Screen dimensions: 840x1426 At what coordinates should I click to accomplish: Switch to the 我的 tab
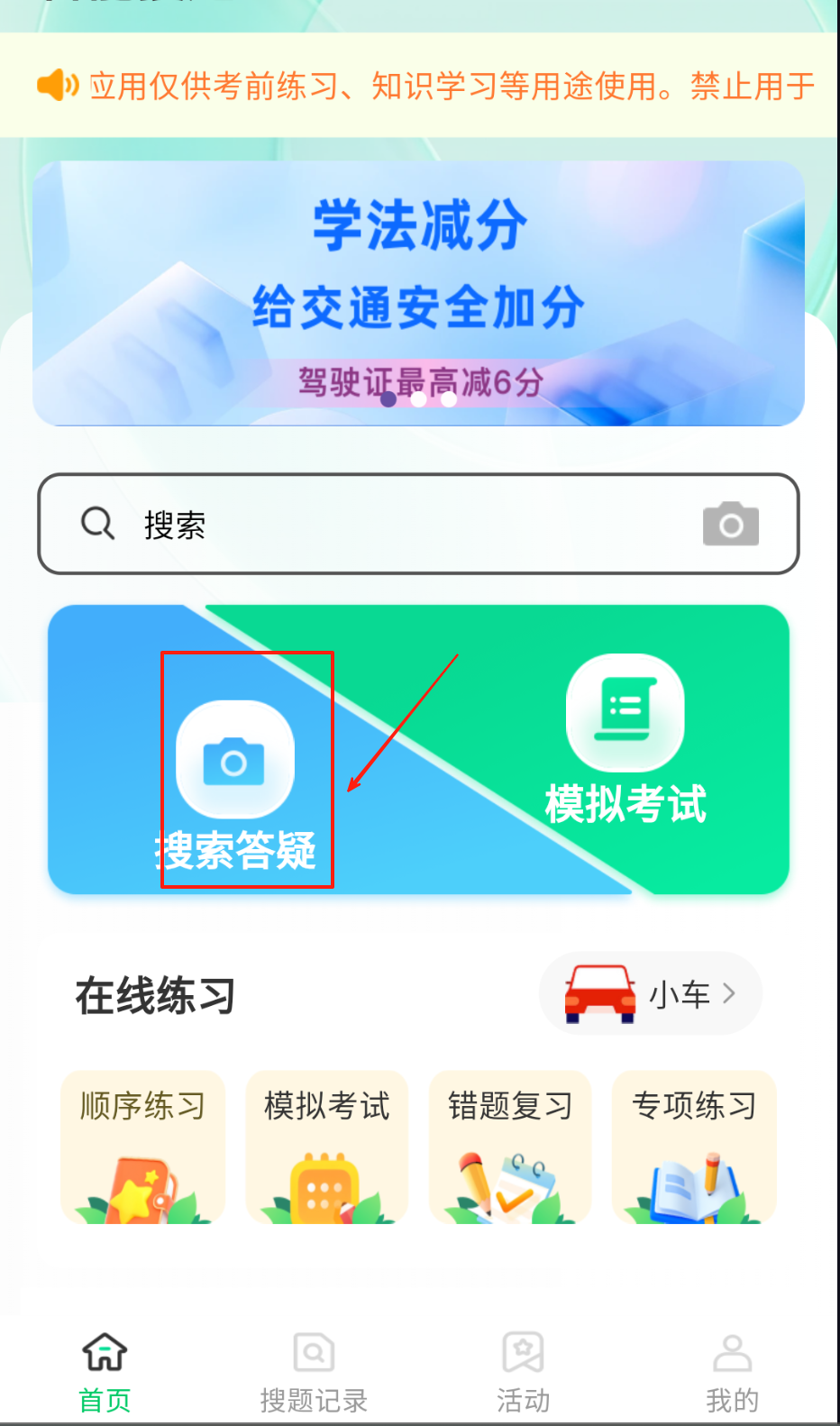point(732,1371)
